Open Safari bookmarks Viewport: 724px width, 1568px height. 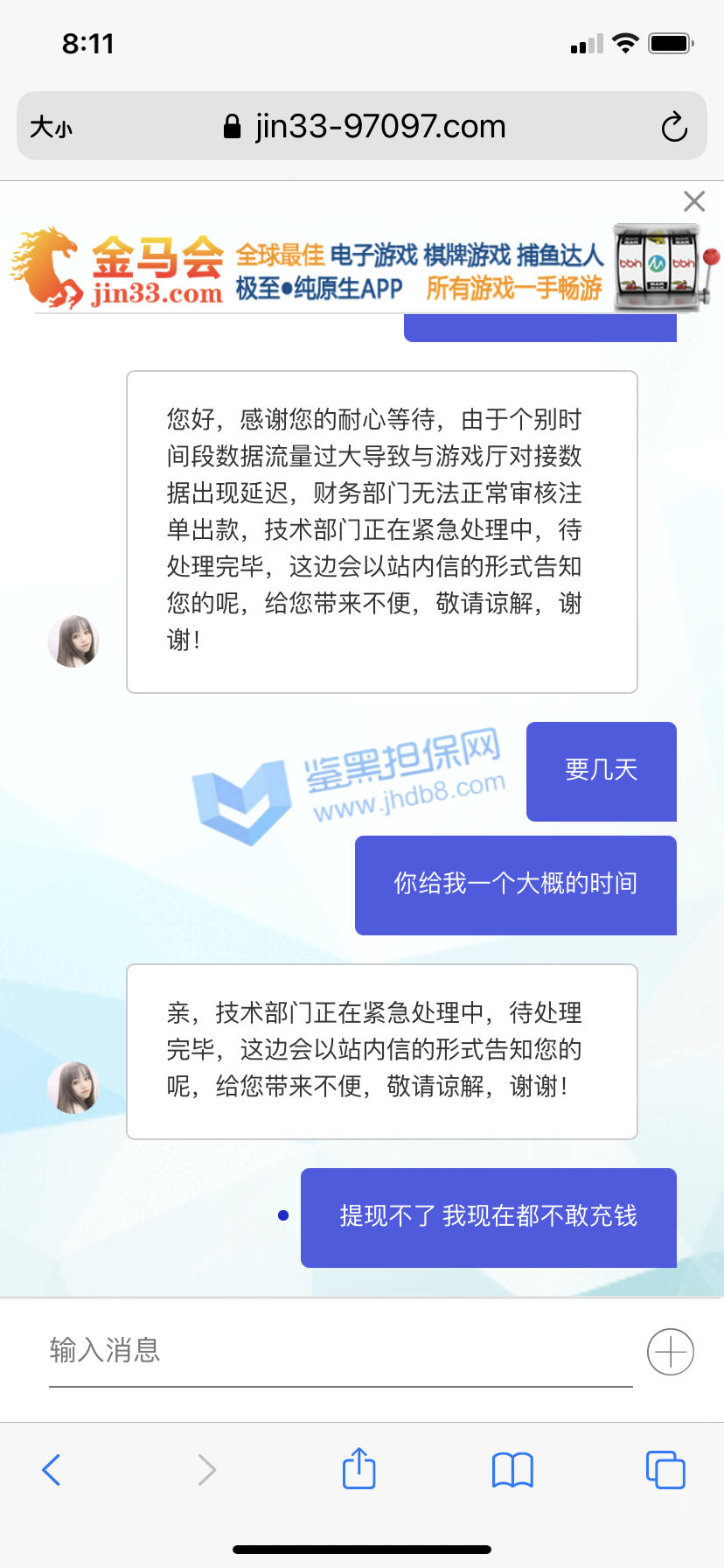(x=512, y=1470)
